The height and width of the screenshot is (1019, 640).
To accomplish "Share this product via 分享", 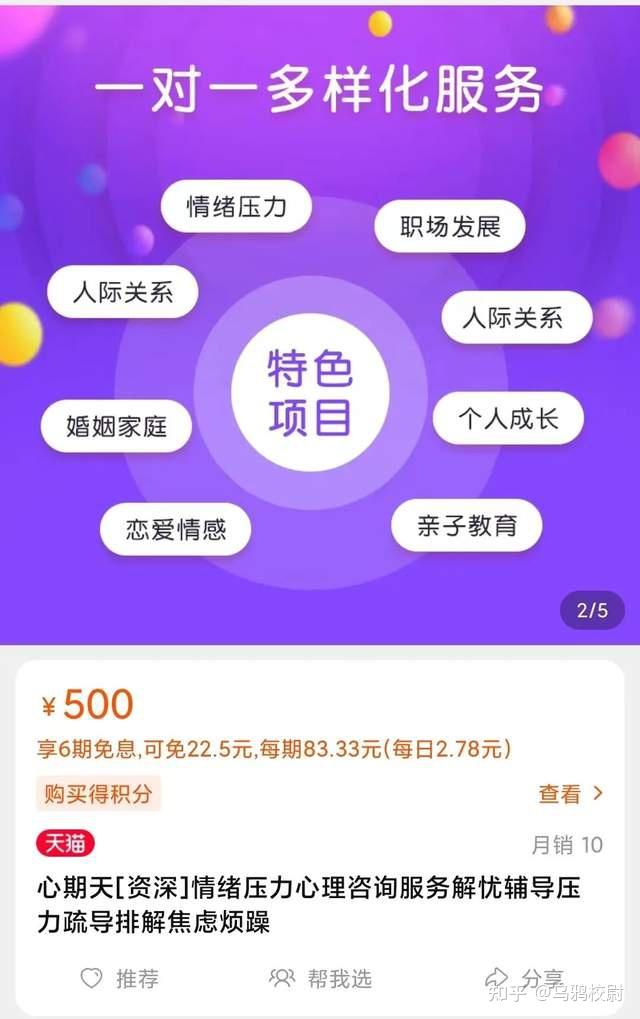I will point(524,978).
